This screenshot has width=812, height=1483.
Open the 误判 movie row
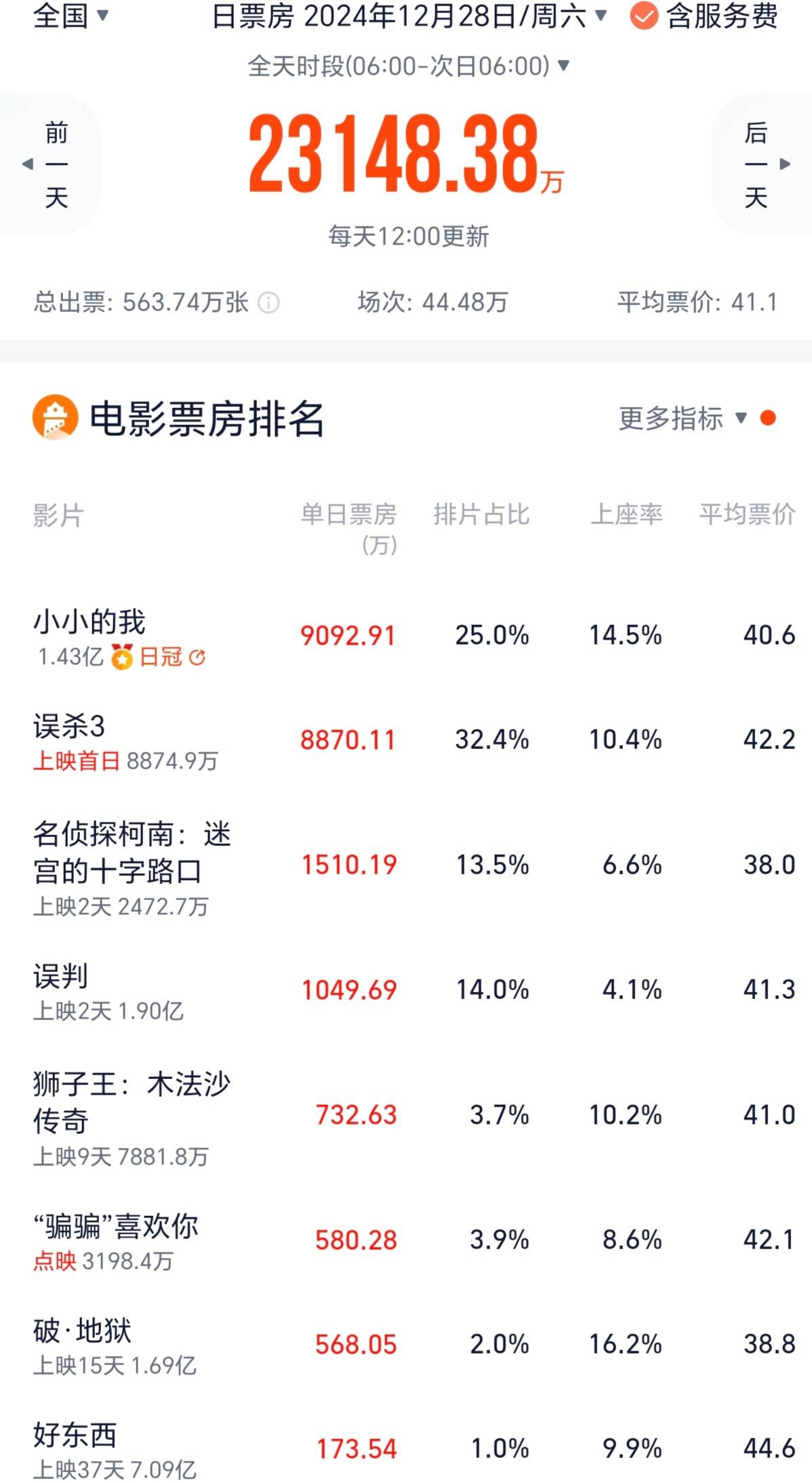point(406,990)
